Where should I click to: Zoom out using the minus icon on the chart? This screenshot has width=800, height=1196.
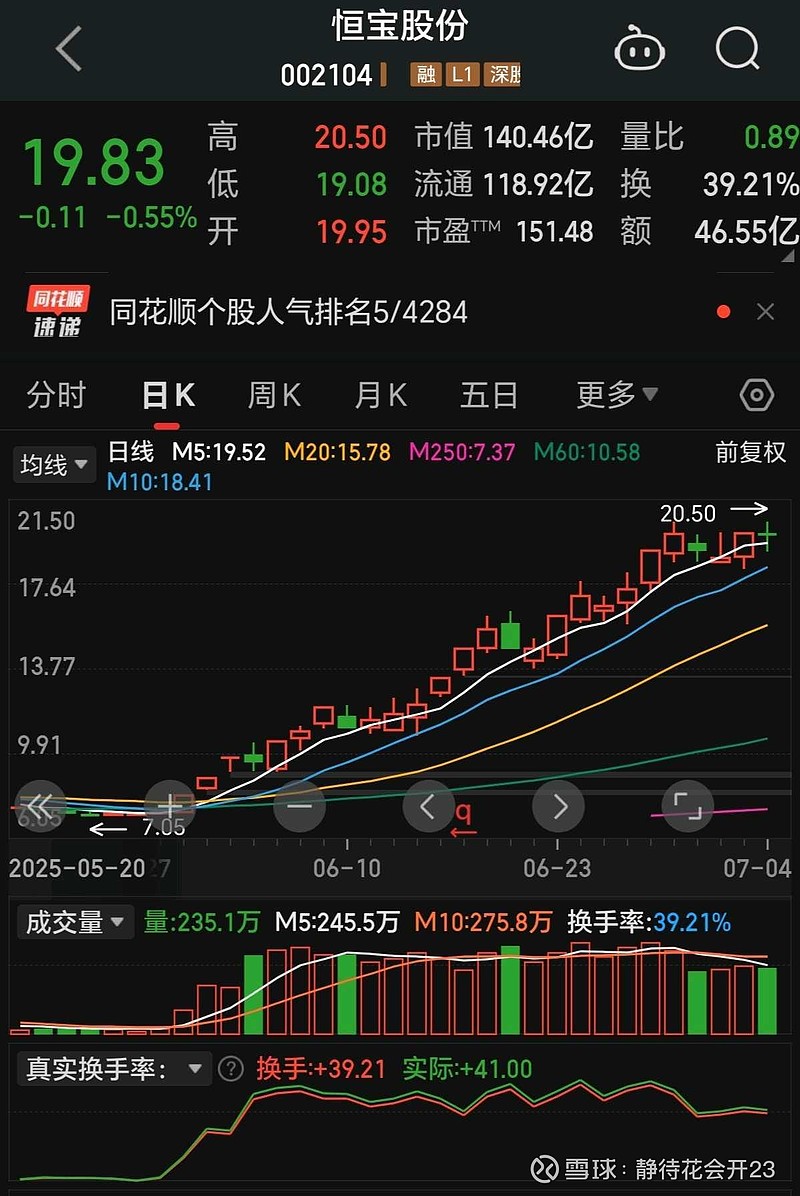(x=300, y=805)
